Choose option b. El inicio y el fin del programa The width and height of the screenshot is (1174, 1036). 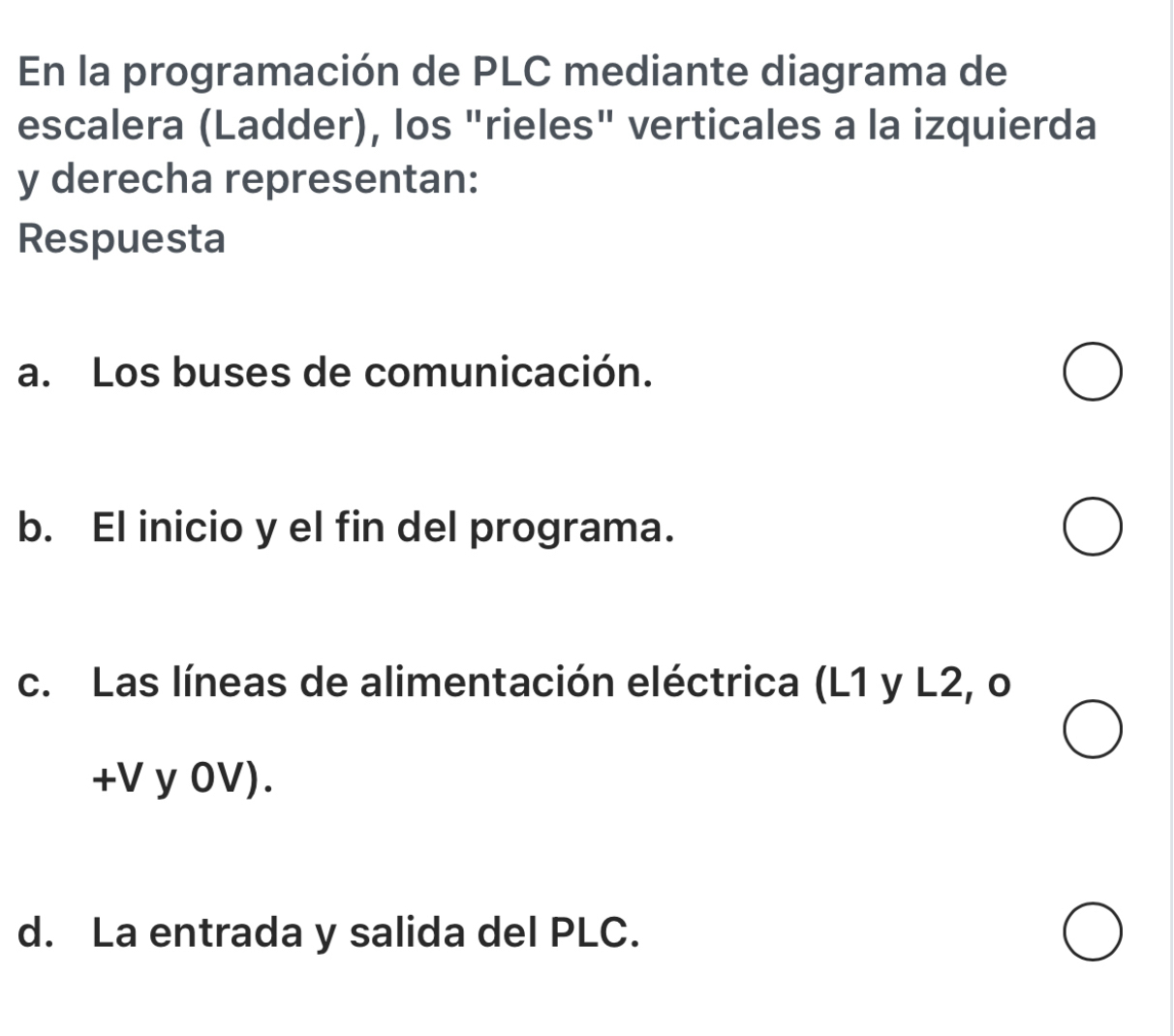(x=1095, y=529)
